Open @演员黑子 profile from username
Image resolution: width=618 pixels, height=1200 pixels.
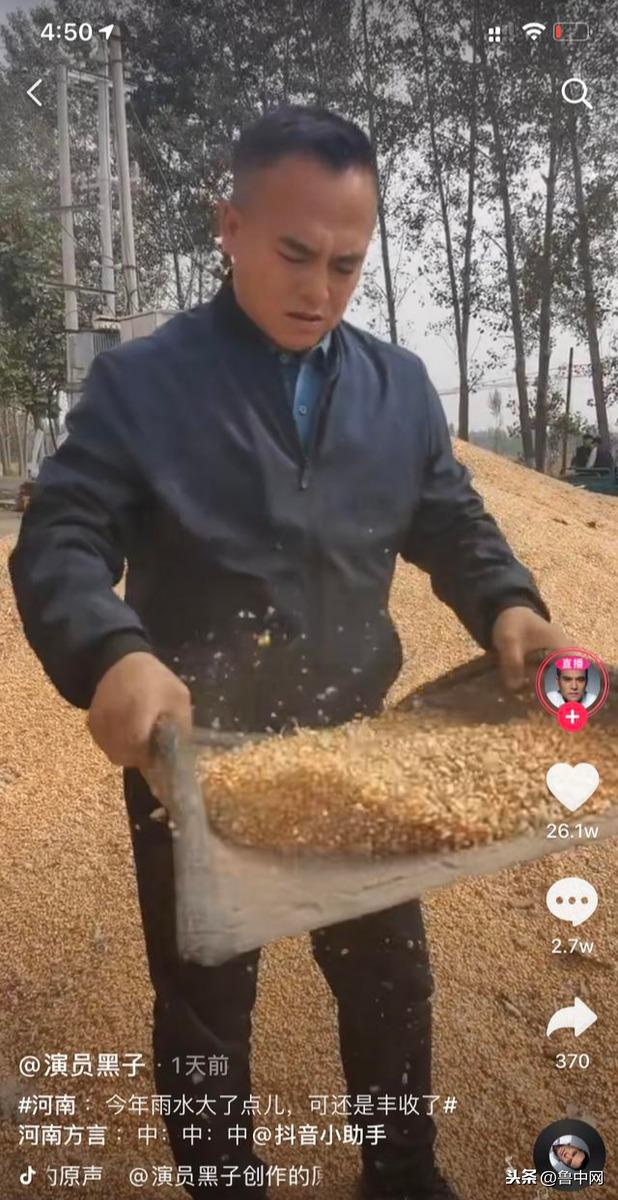pos(82,1065)
